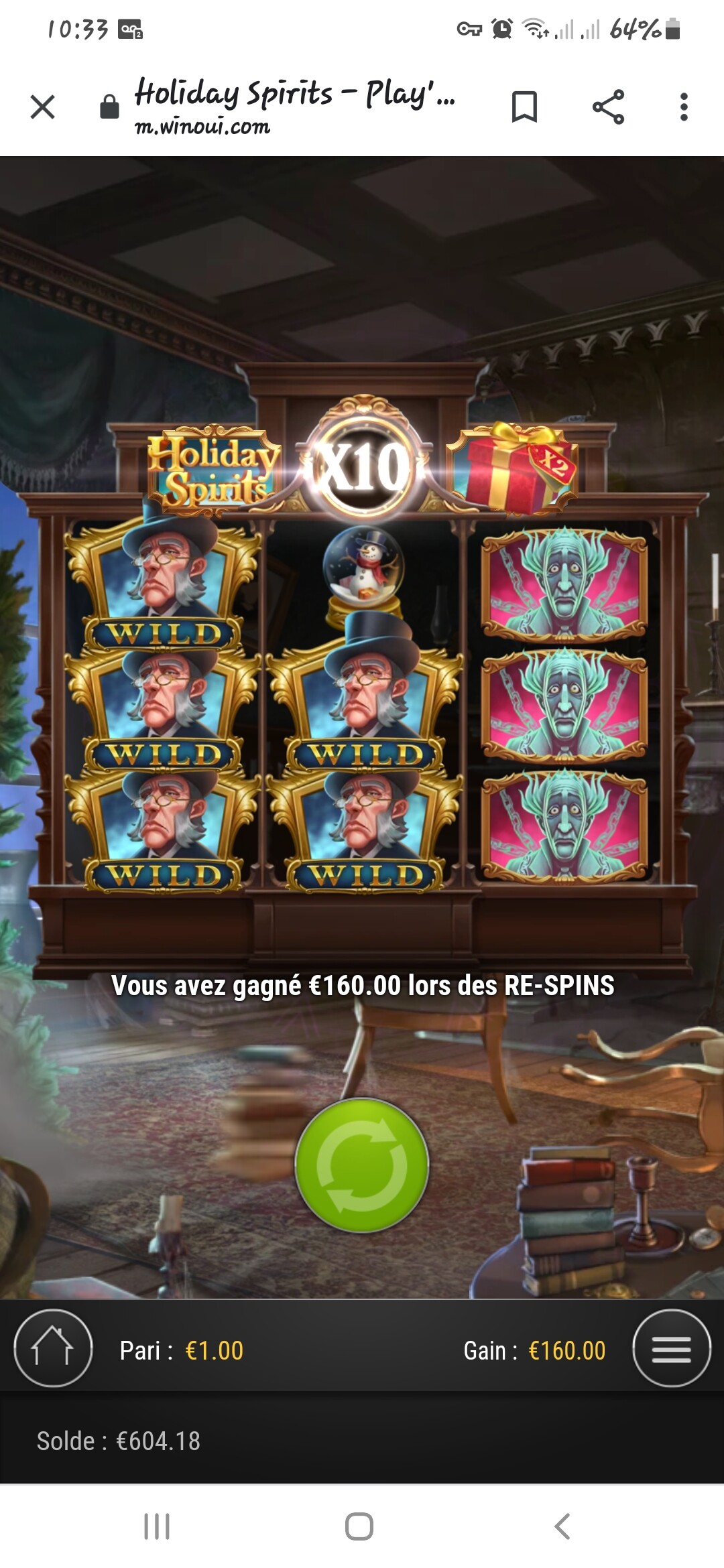This screenshot has height=1568, width=724.
Task: Tap the green spin button
Action: coord(362,1165)
